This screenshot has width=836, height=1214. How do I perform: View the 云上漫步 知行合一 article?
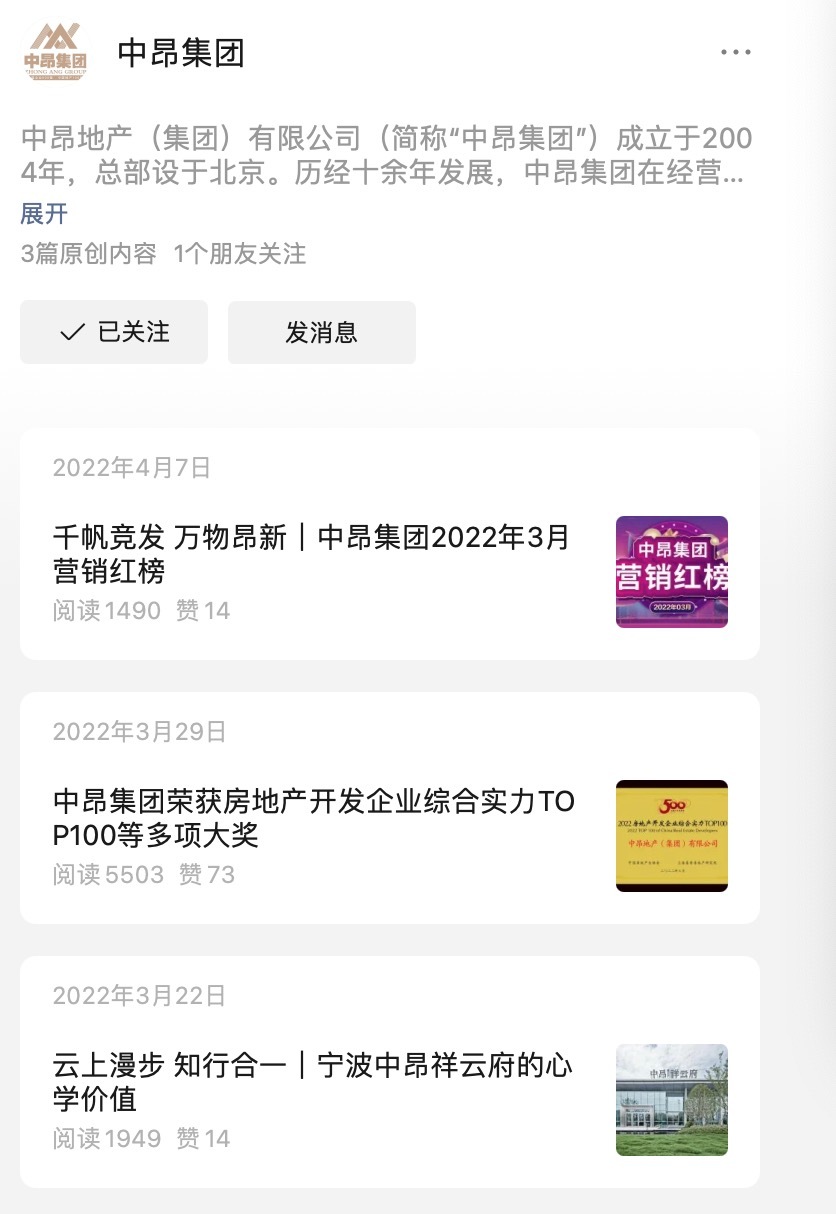pos(313,1082)
